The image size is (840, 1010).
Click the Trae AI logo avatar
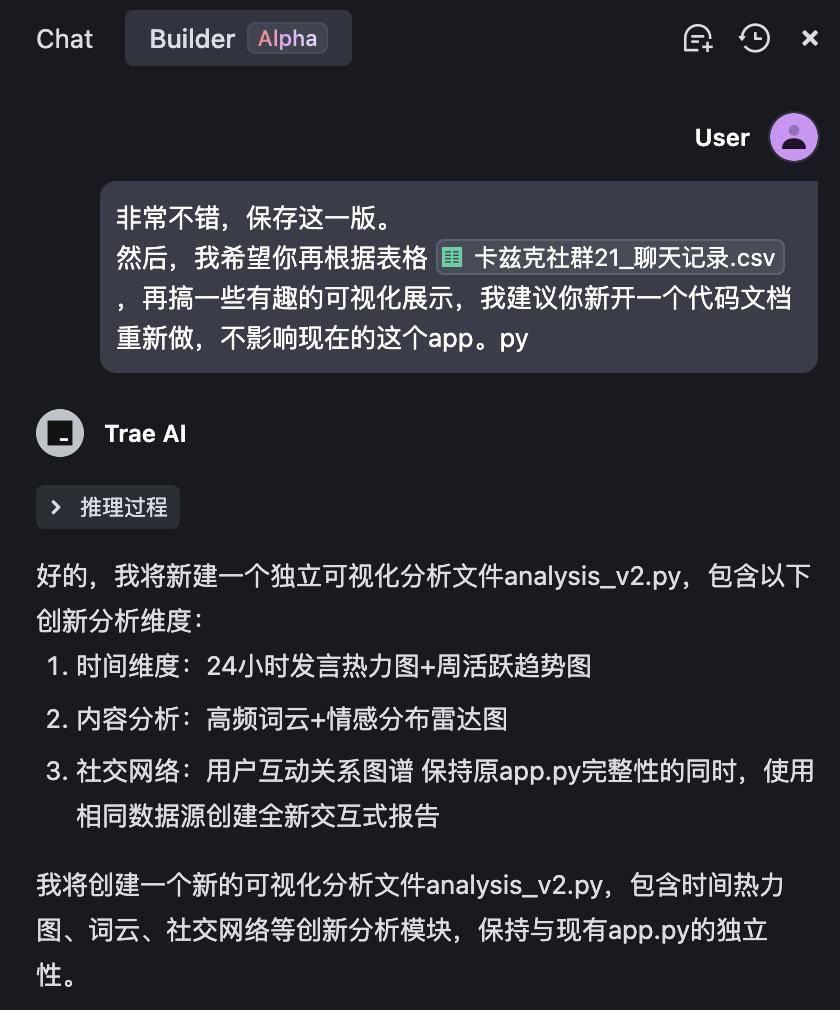59,433
